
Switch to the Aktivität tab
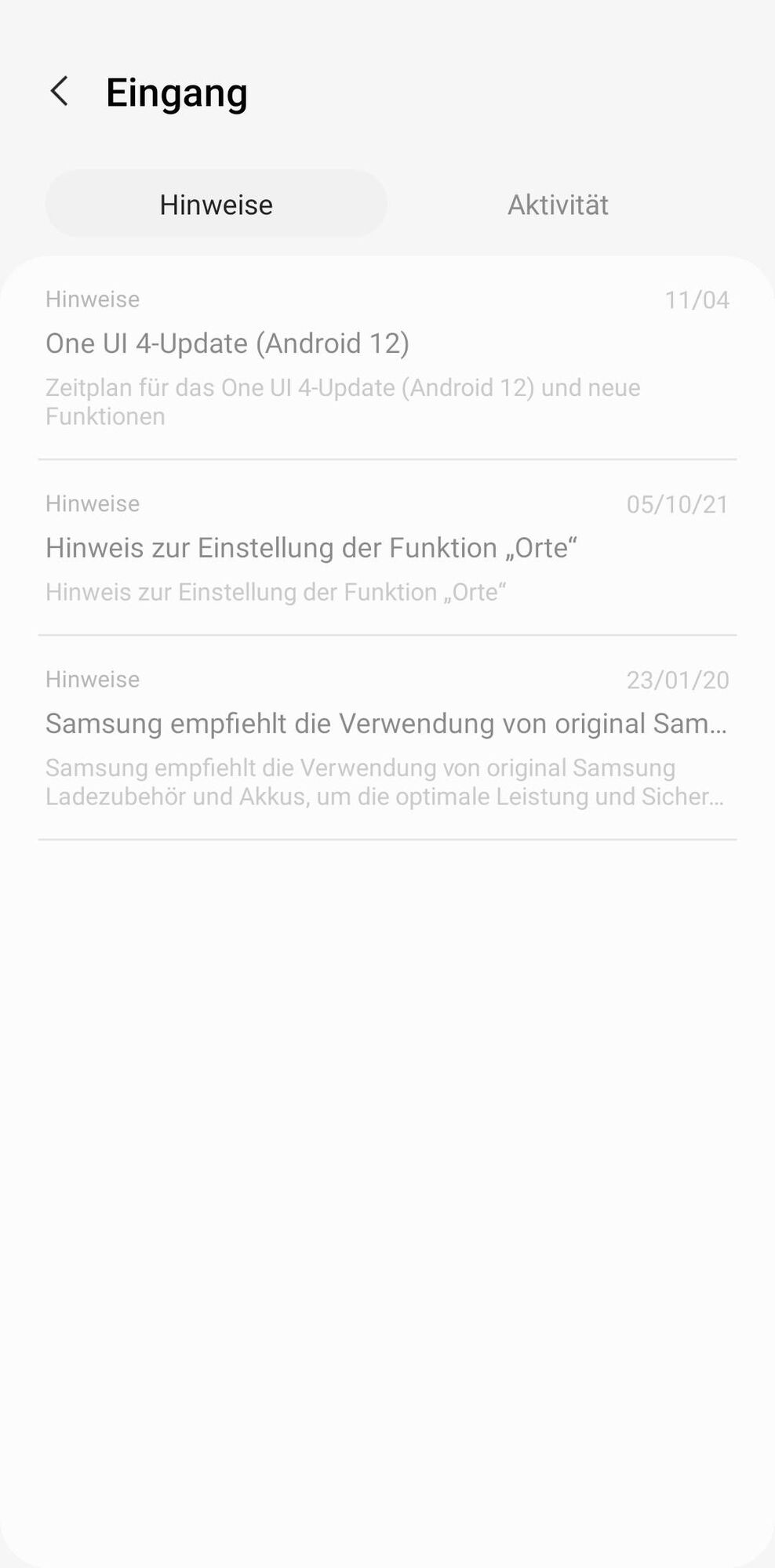pyautogui.click(x=558, y=204)
